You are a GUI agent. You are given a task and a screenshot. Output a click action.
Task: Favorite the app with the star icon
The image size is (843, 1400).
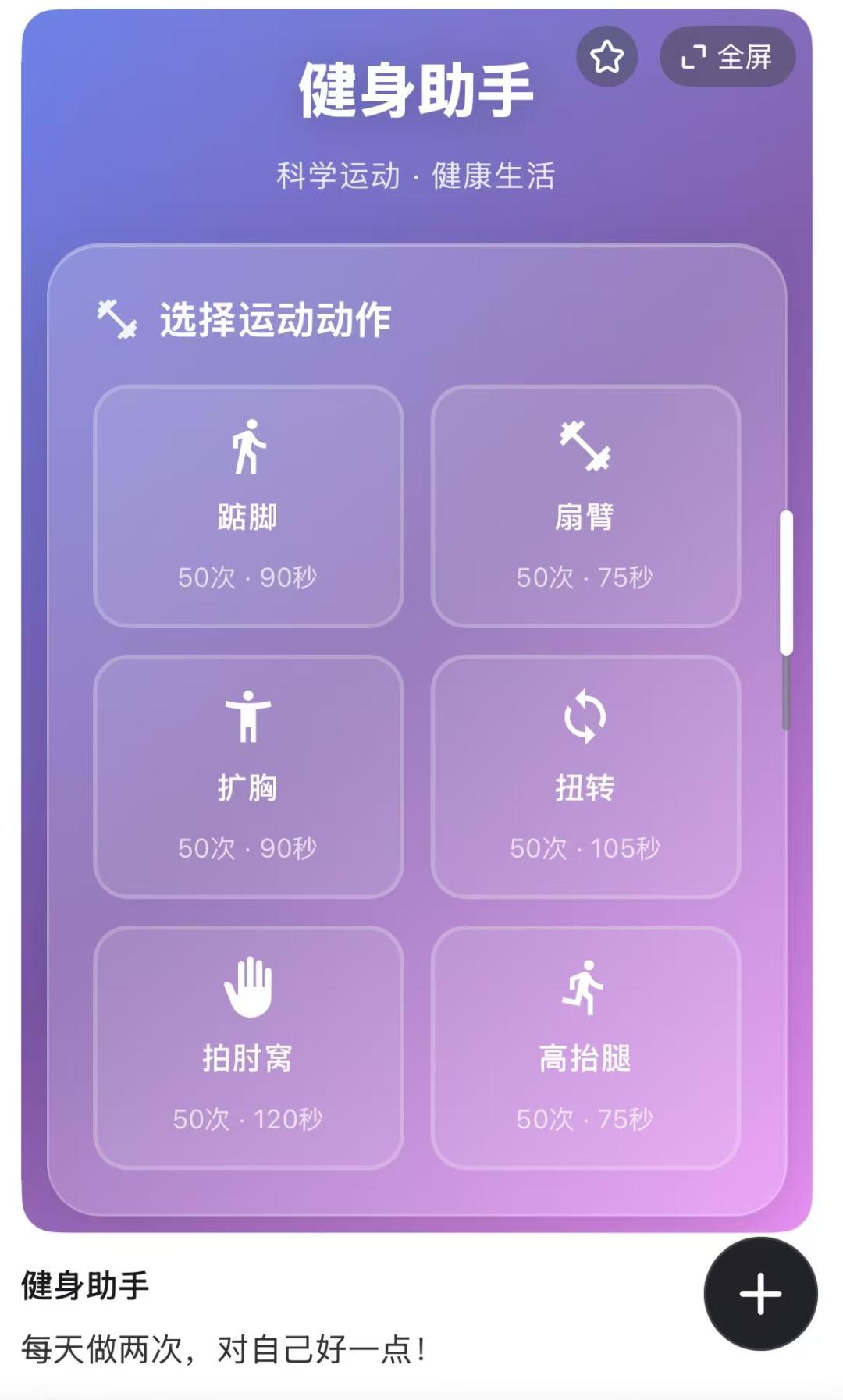606,57
